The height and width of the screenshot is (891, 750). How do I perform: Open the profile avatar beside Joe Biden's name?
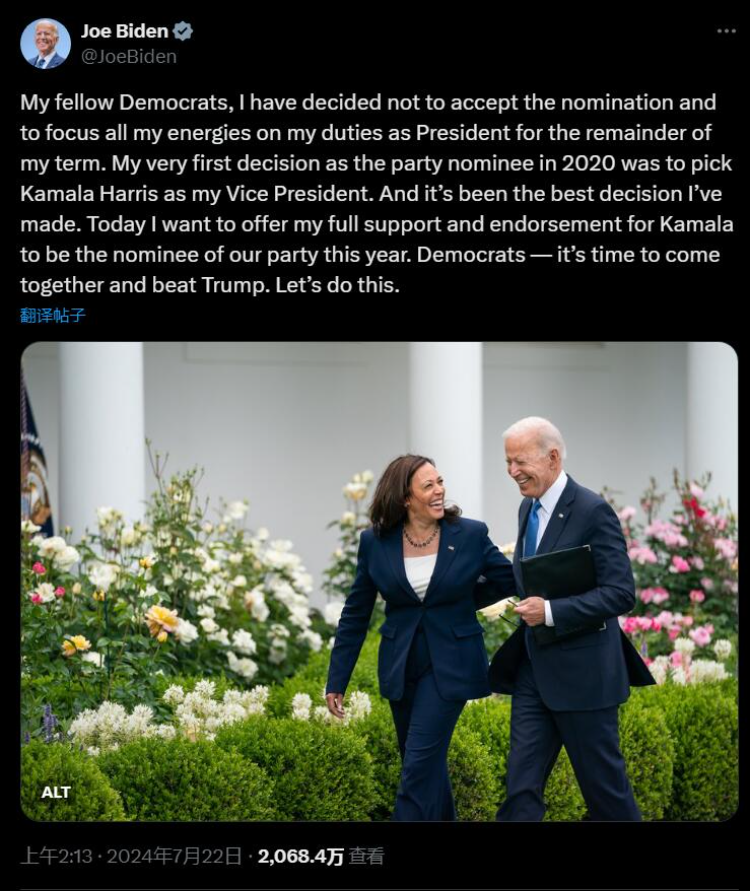pyautogui.click(x=45, y=43)
